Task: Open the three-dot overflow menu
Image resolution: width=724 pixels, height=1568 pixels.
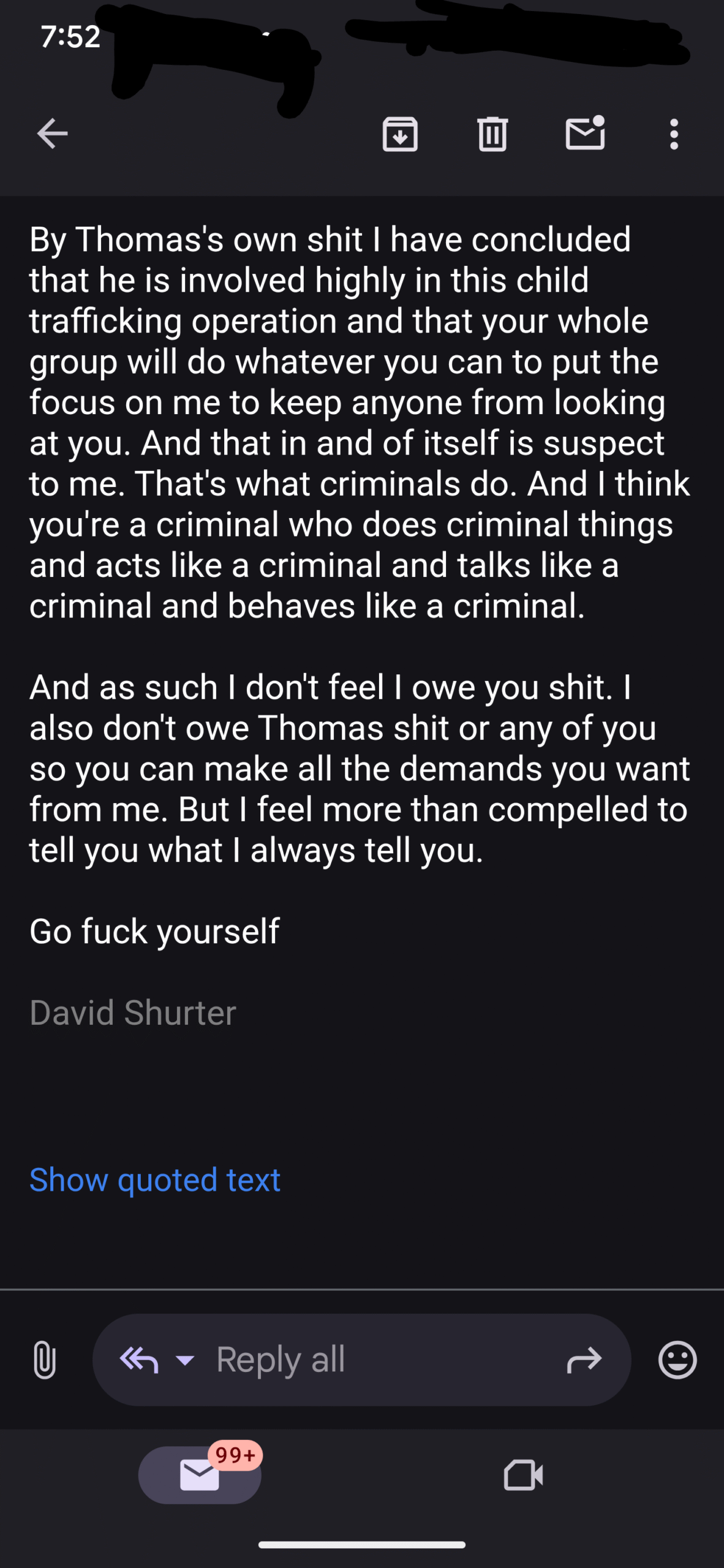Action: pyautogui.click(x=674, y=134)
